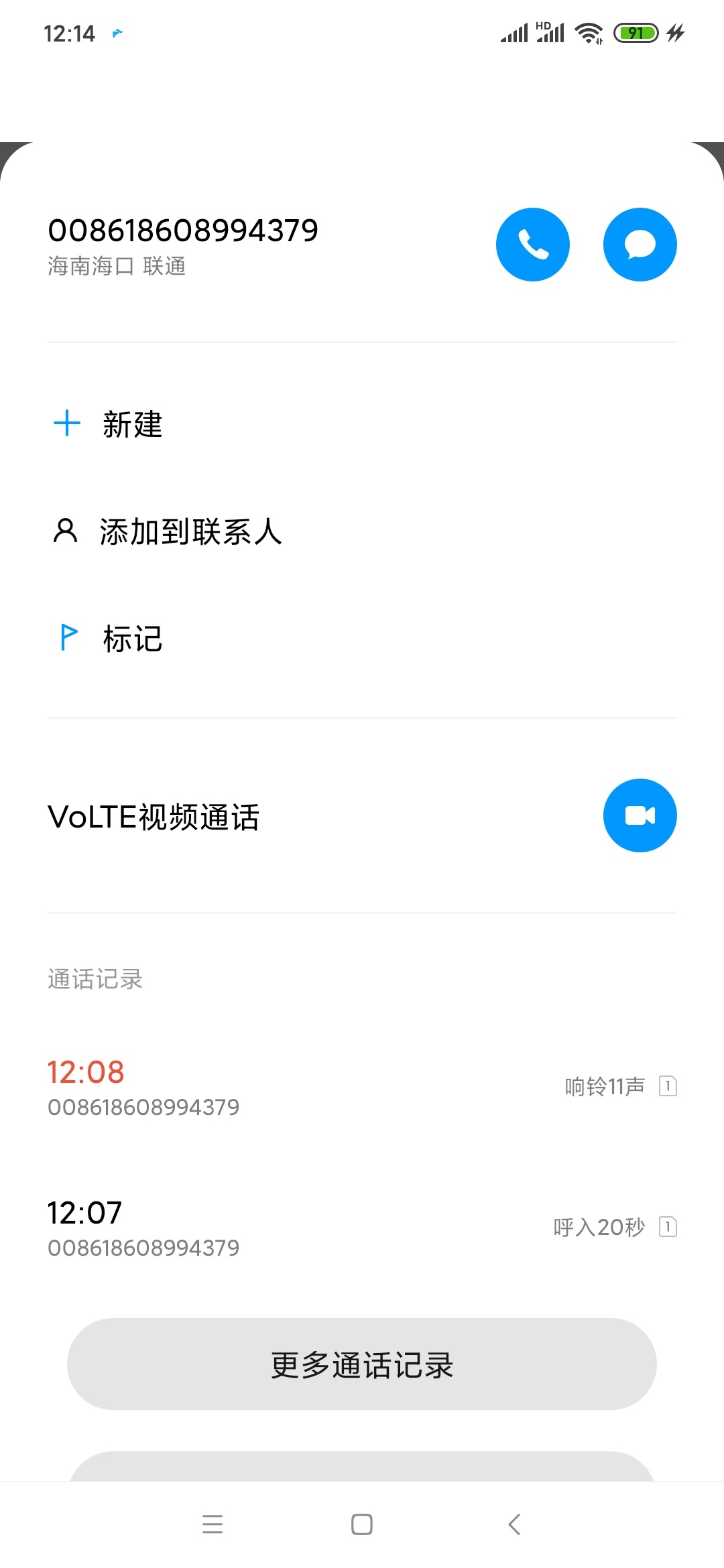Choose 添加到联系人 option
Image resolution: width=724 pixels, height=1568 pixels.
(362, 531)
